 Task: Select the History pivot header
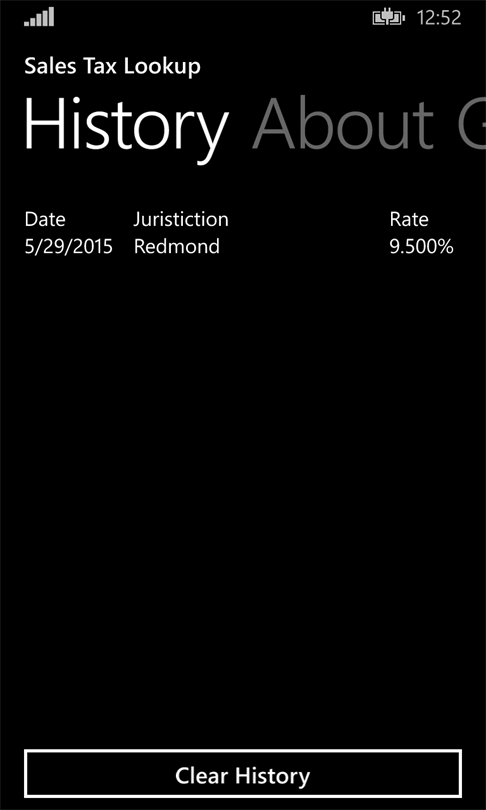coord(127,130)
